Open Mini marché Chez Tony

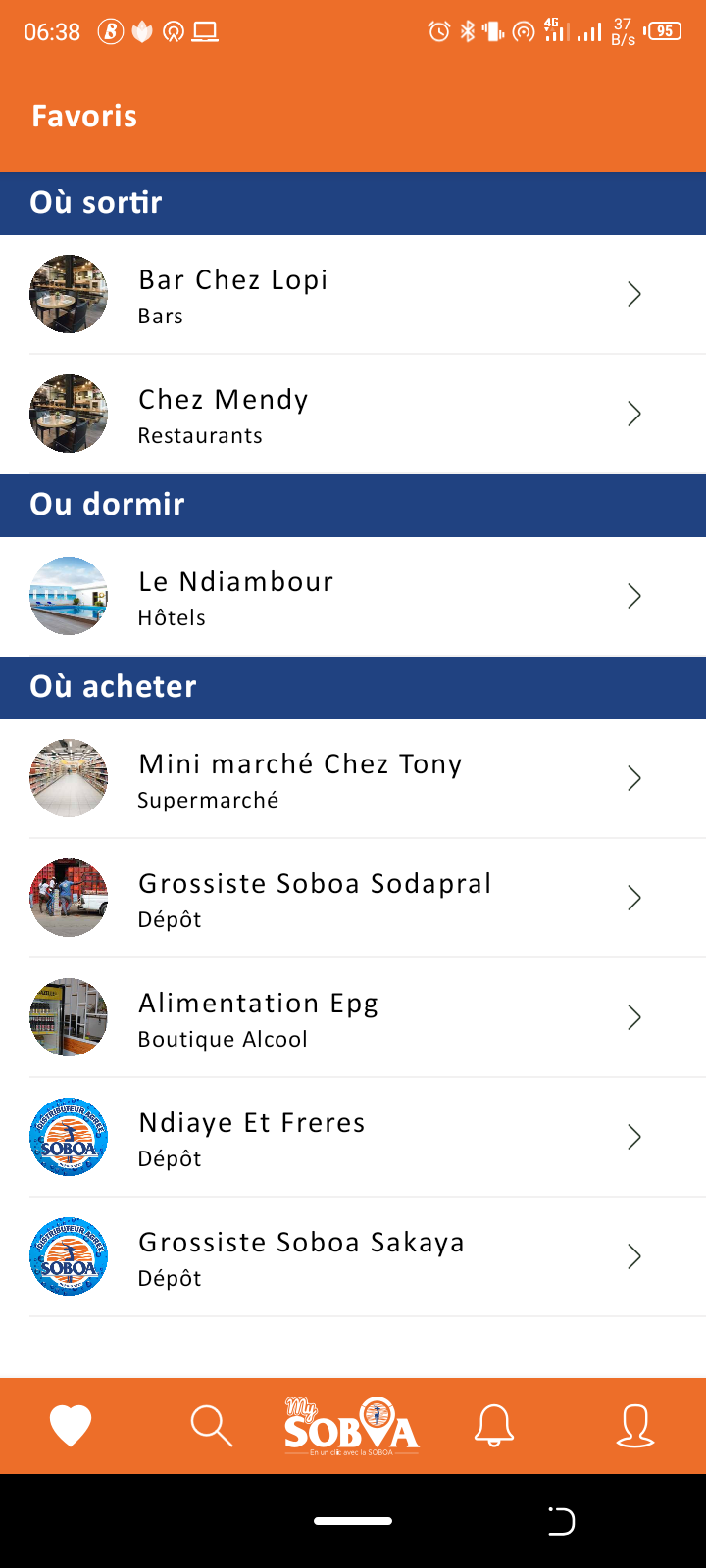click(353, 778)
